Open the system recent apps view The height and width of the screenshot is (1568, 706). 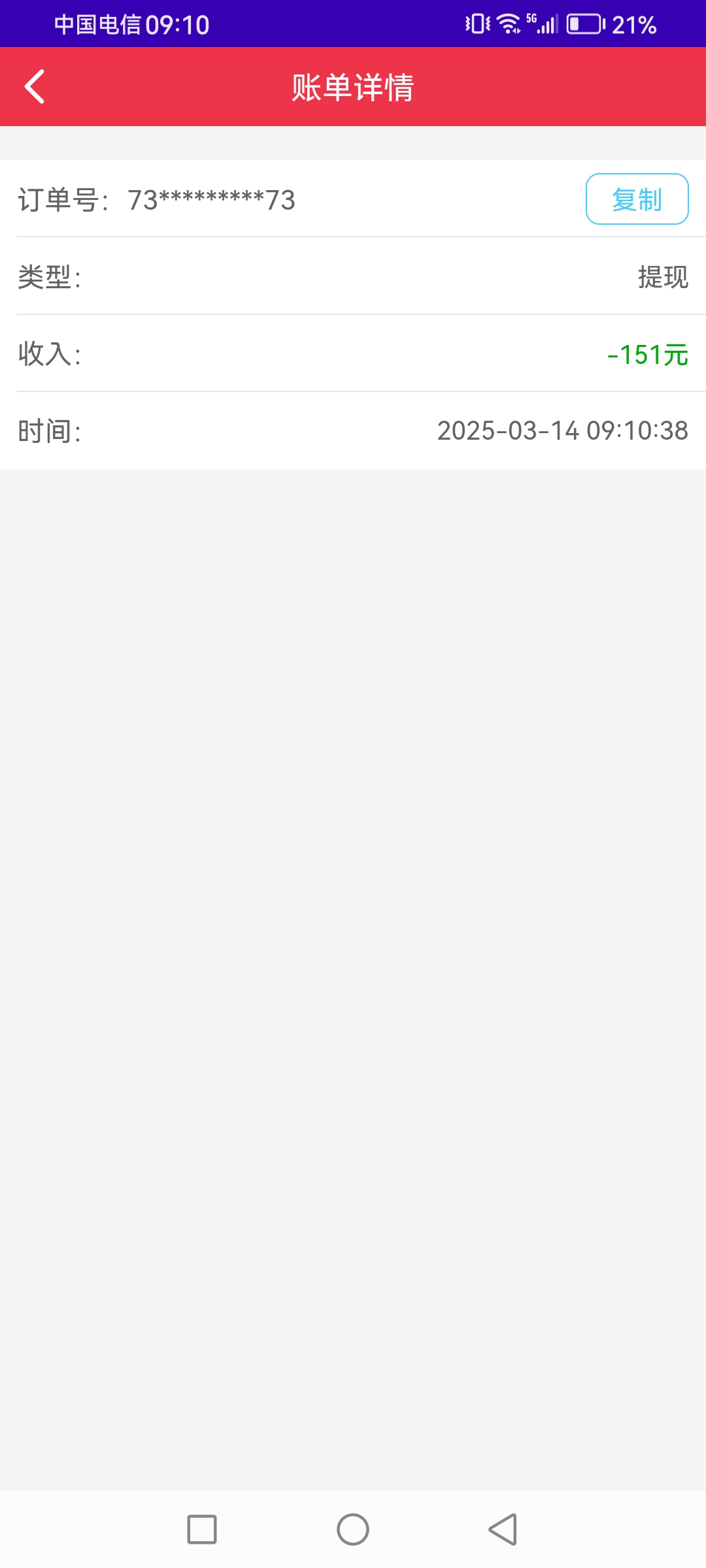coord(202,1529)
